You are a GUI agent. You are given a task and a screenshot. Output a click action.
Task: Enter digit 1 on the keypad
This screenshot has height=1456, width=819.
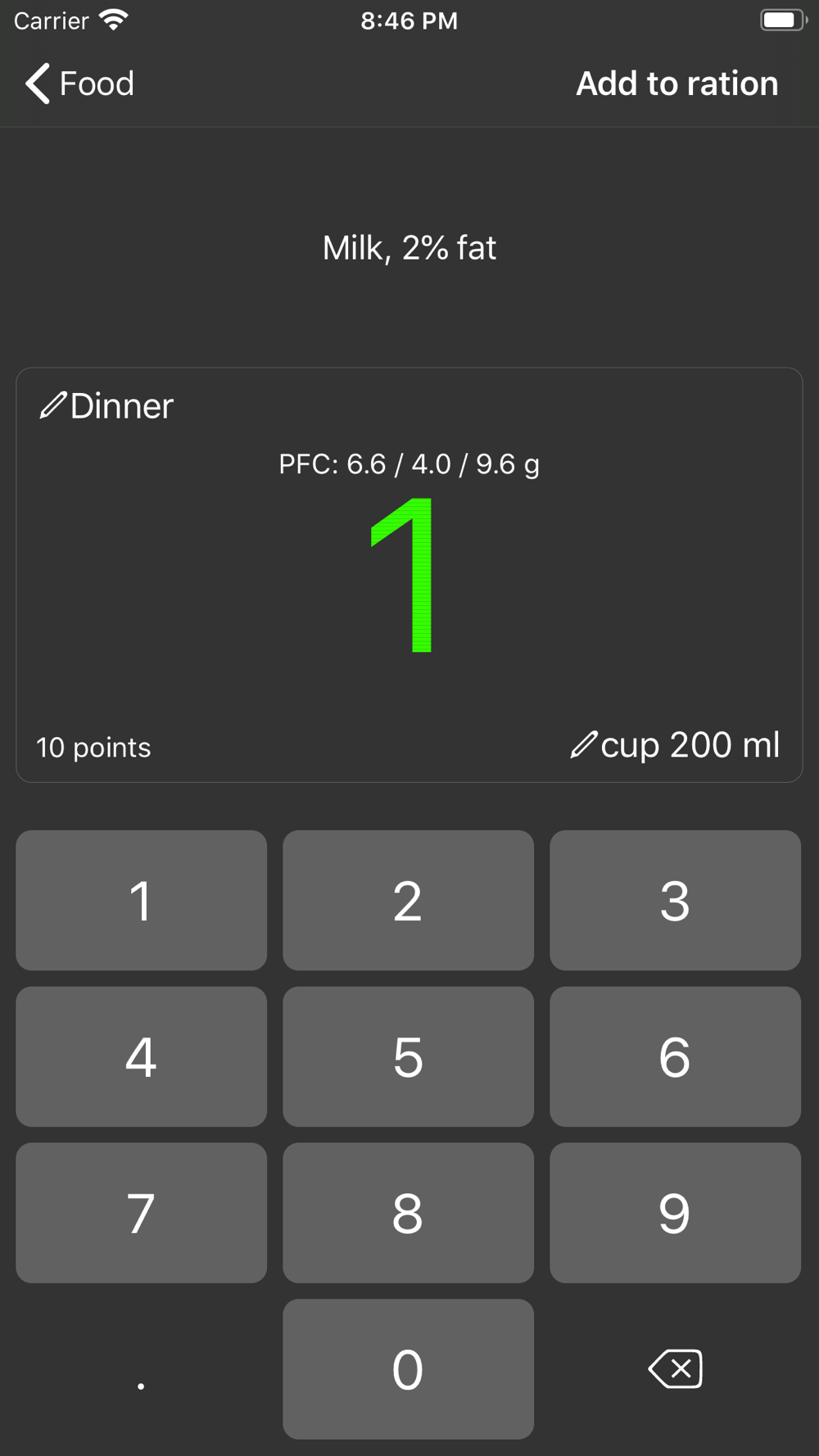tap(141, 901)
